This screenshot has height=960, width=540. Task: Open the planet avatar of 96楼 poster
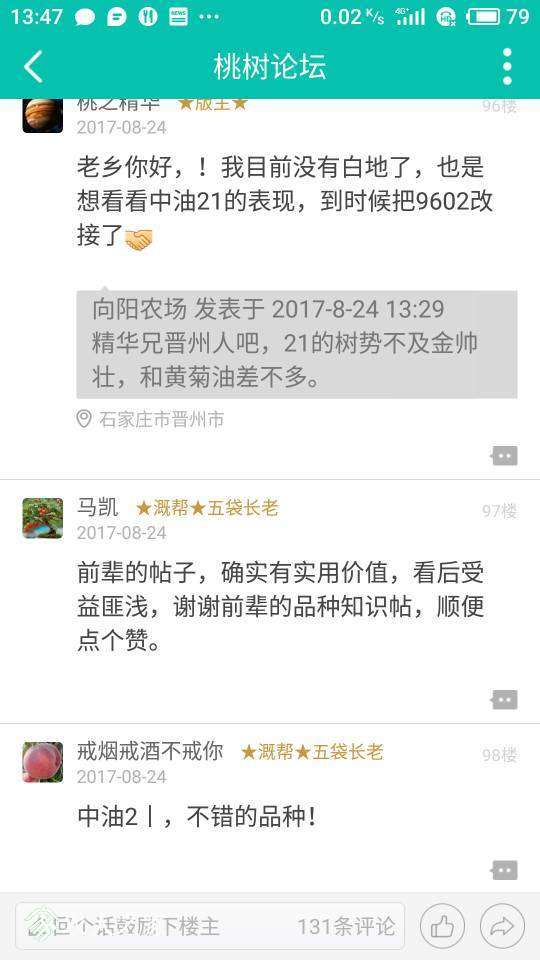43,114
